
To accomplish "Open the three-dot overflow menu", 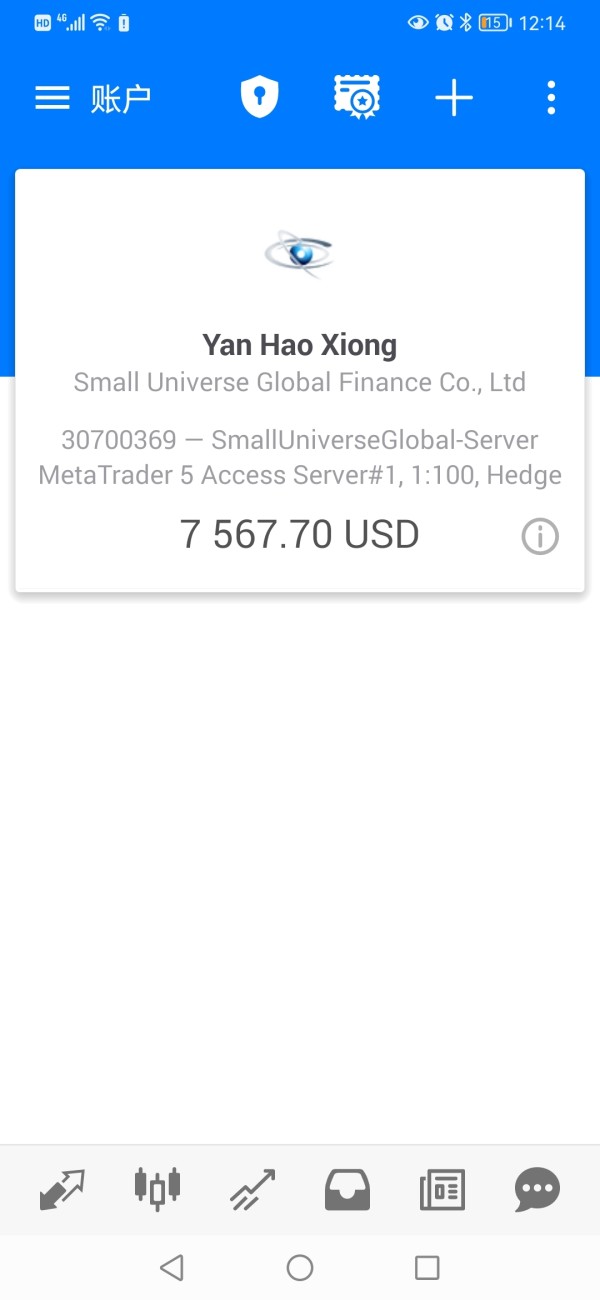I will pyautogui.click(x=551, y=98).
